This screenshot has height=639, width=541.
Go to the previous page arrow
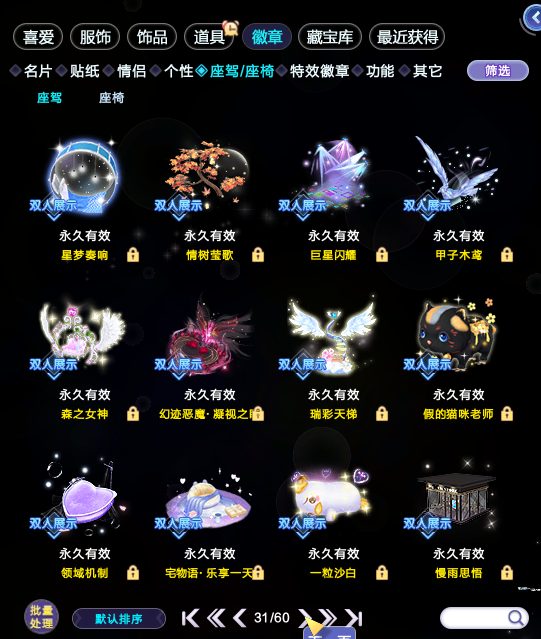pyautogui.click(x=240, y=618)
